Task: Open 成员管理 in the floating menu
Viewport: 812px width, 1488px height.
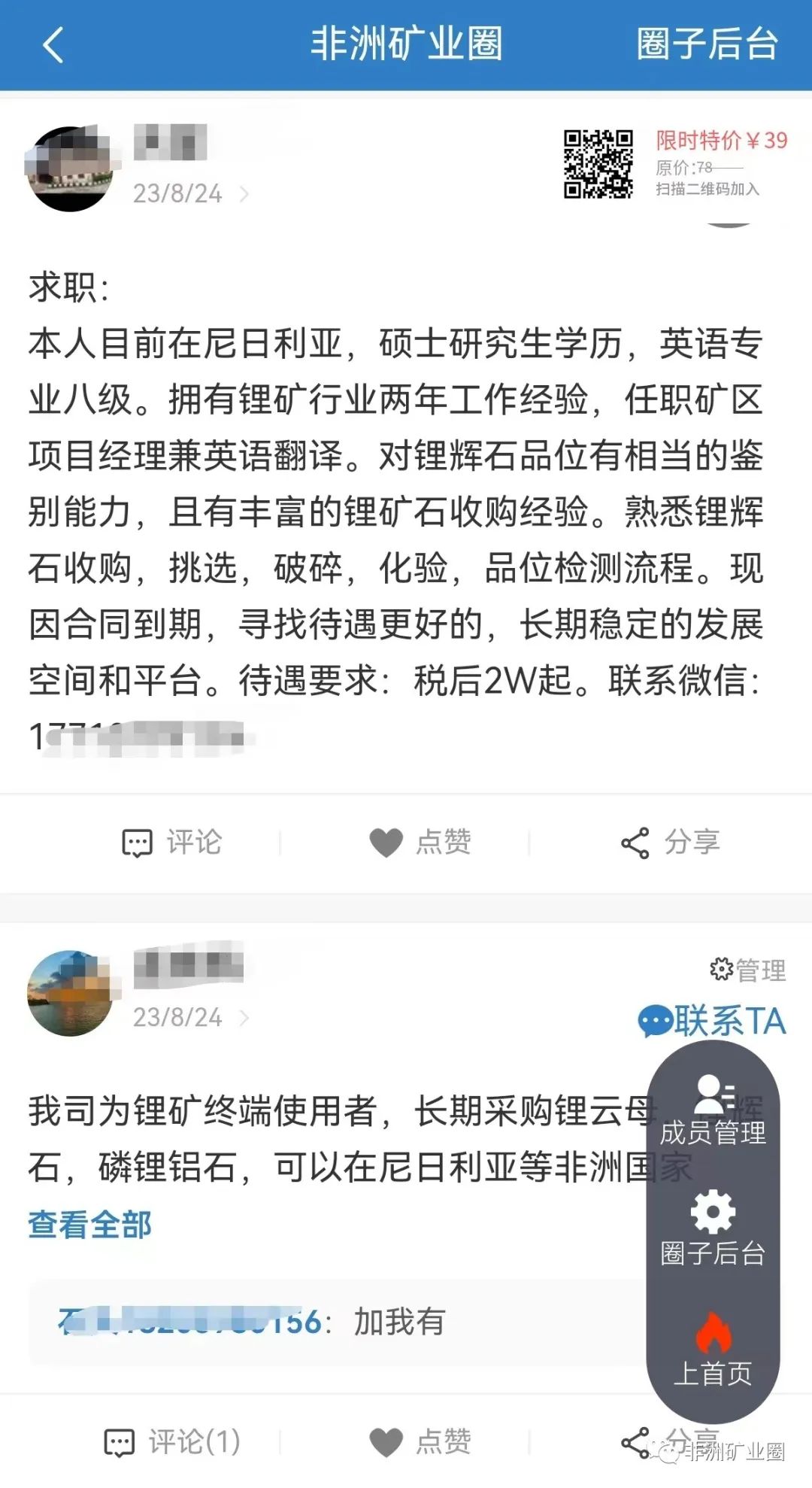Action: [713, 1111]
